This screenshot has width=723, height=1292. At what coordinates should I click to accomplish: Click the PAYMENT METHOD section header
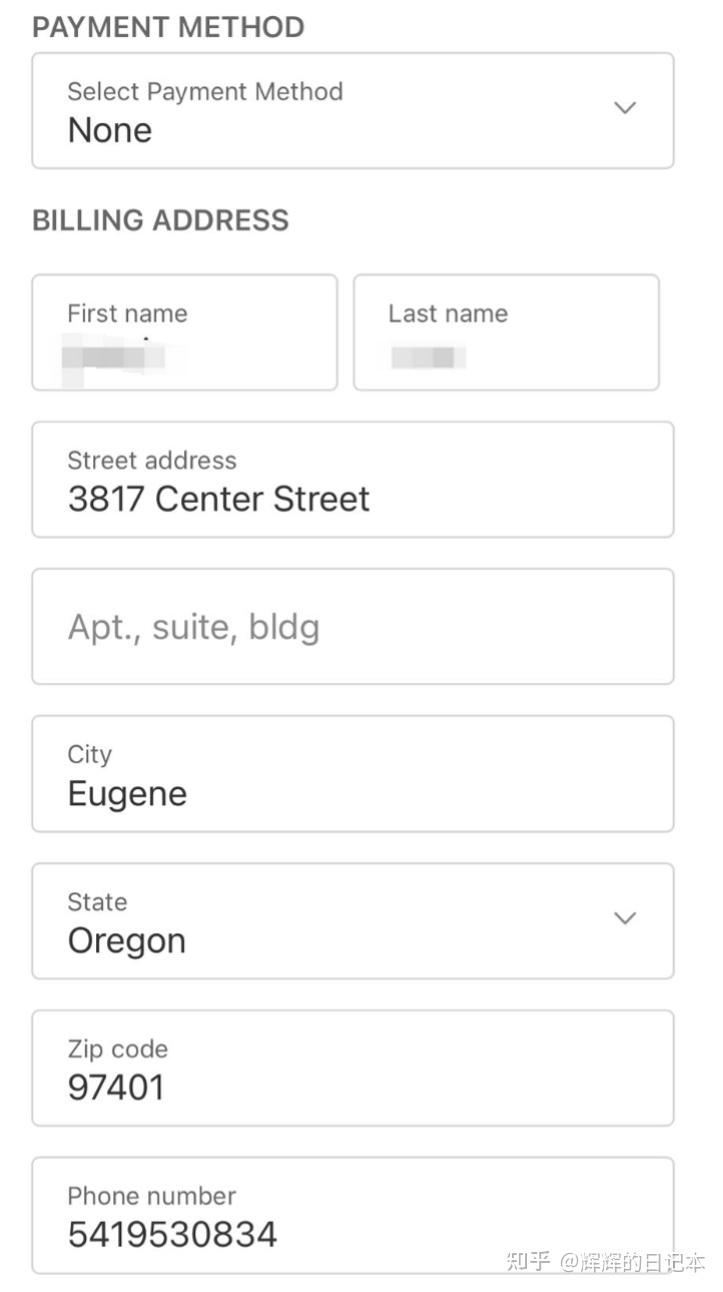coord(167,27)
